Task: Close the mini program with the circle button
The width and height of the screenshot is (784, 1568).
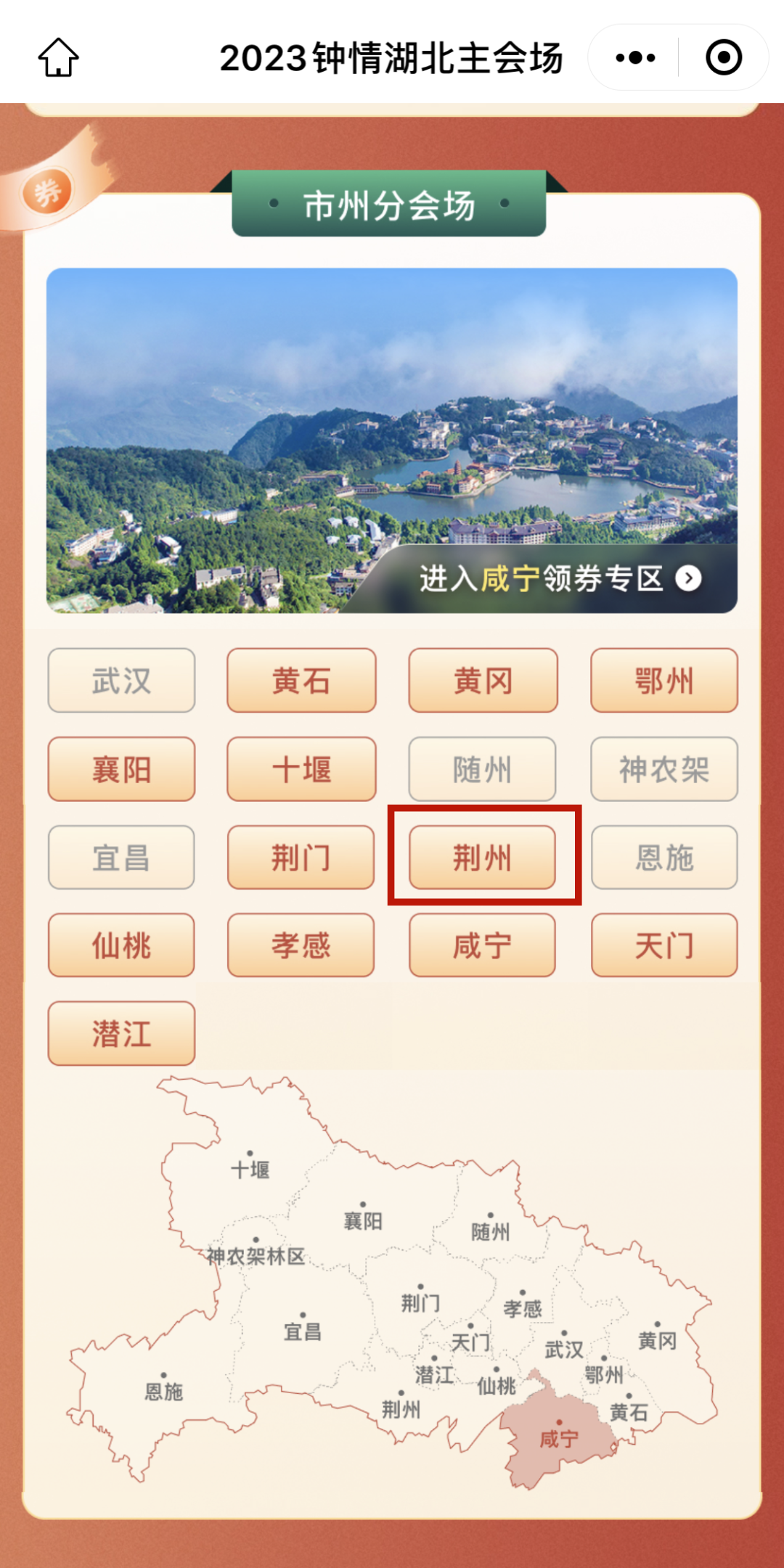Action: coord(723,57)
